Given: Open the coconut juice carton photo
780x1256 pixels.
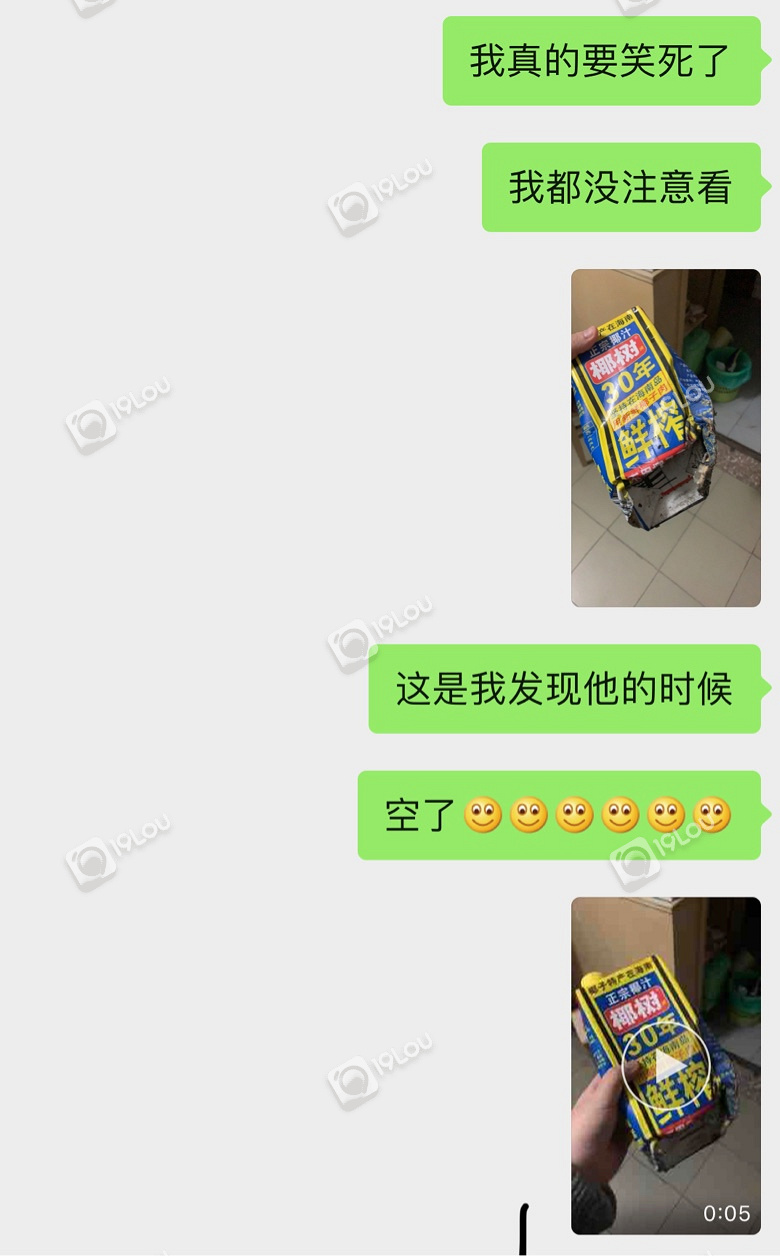Looking at the screenshot, I should 665,437.
